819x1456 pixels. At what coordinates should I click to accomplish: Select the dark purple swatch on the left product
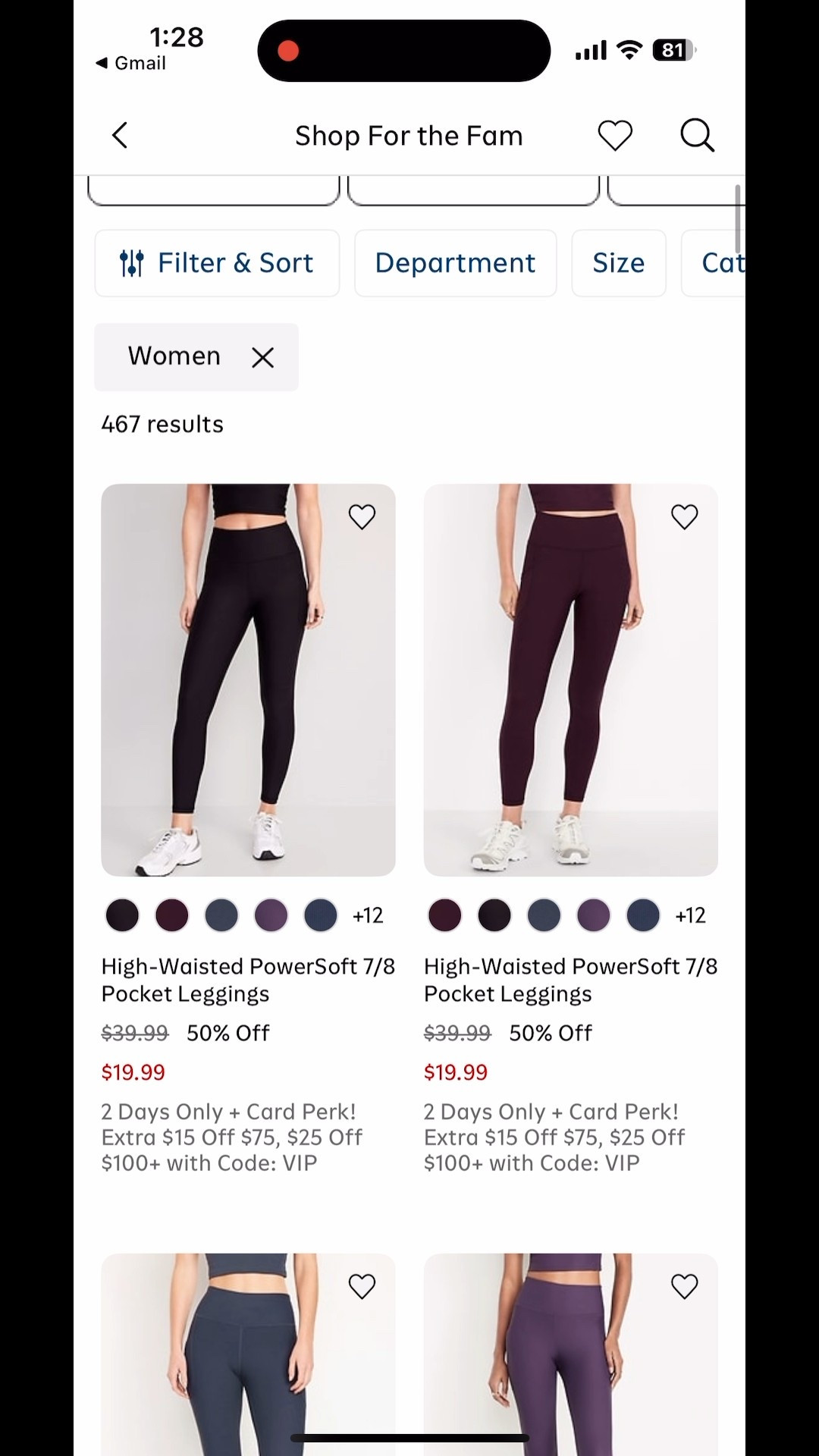point(271,915)
